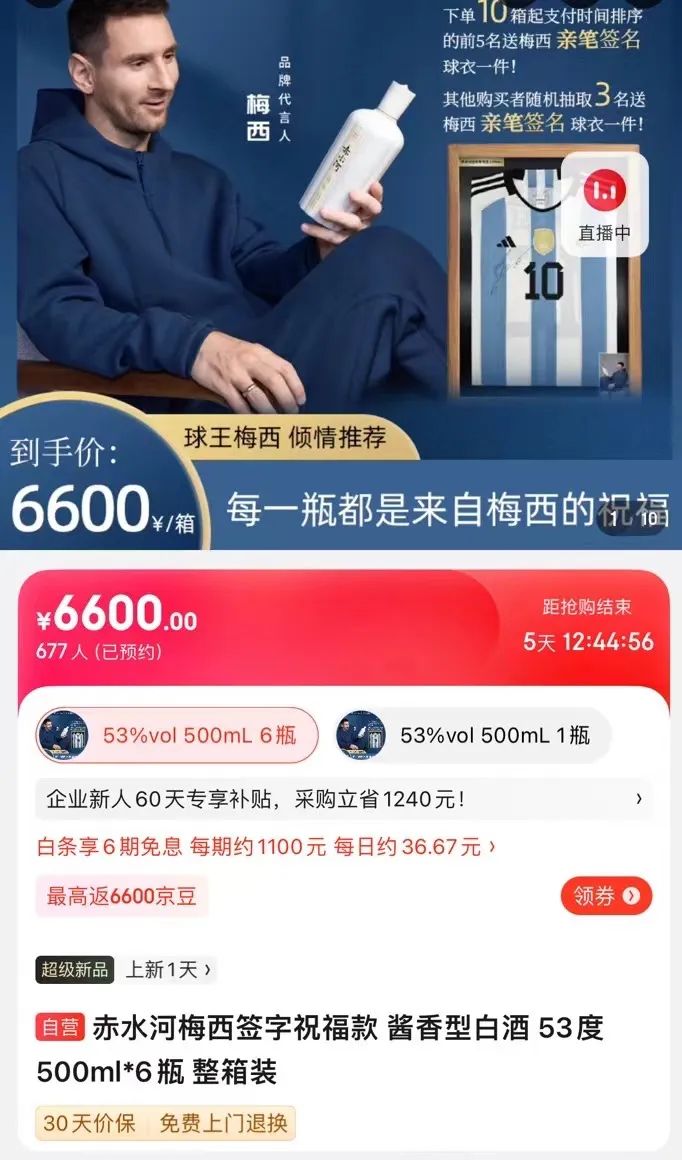Tap the 最高返6600京豆 reward tag

pos(122,896)
